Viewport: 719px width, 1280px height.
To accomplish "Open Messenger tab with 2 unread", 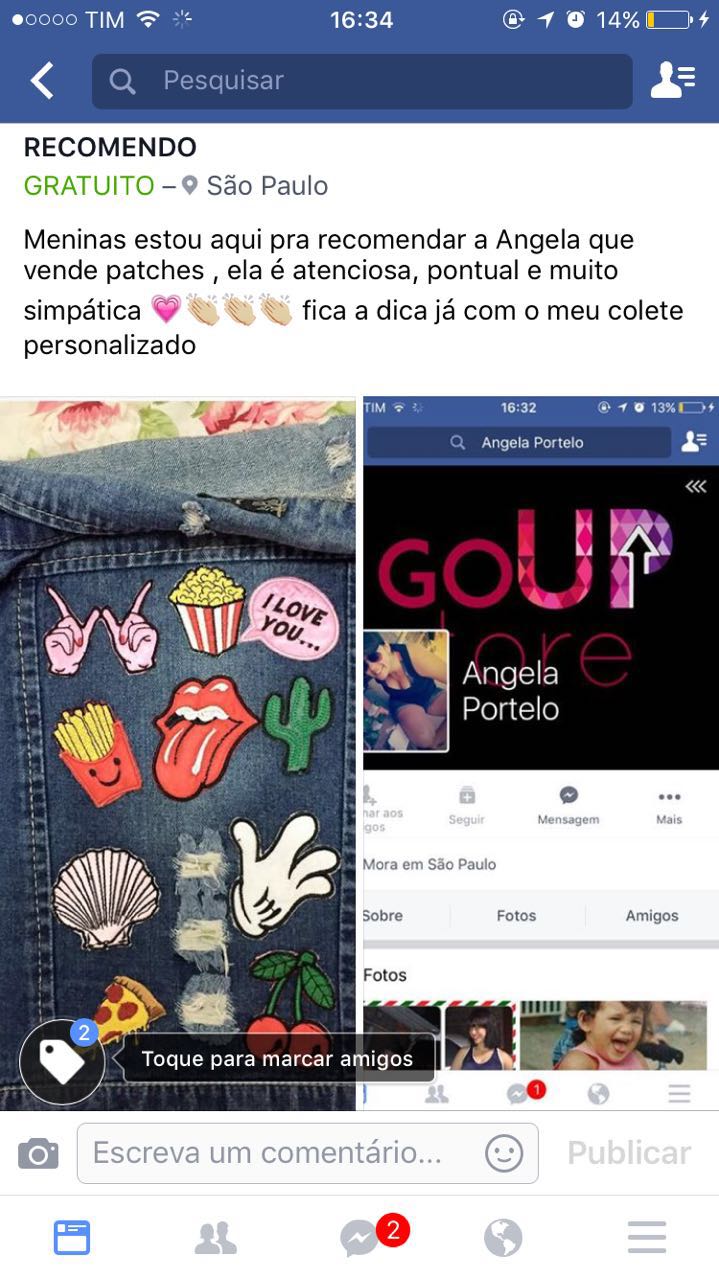I will [362, 1237].
